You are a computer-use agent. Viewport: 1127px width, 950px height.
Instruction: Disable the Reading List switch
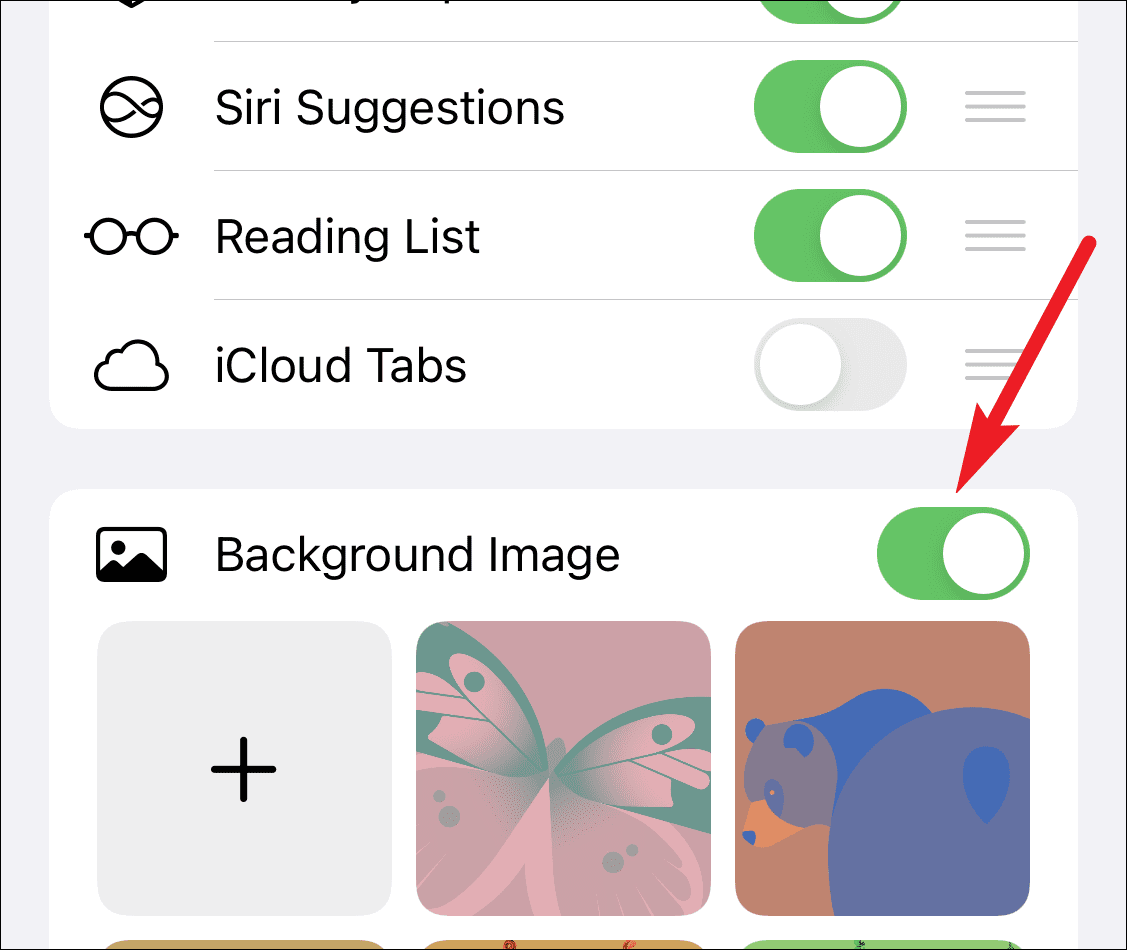[829, 236]
